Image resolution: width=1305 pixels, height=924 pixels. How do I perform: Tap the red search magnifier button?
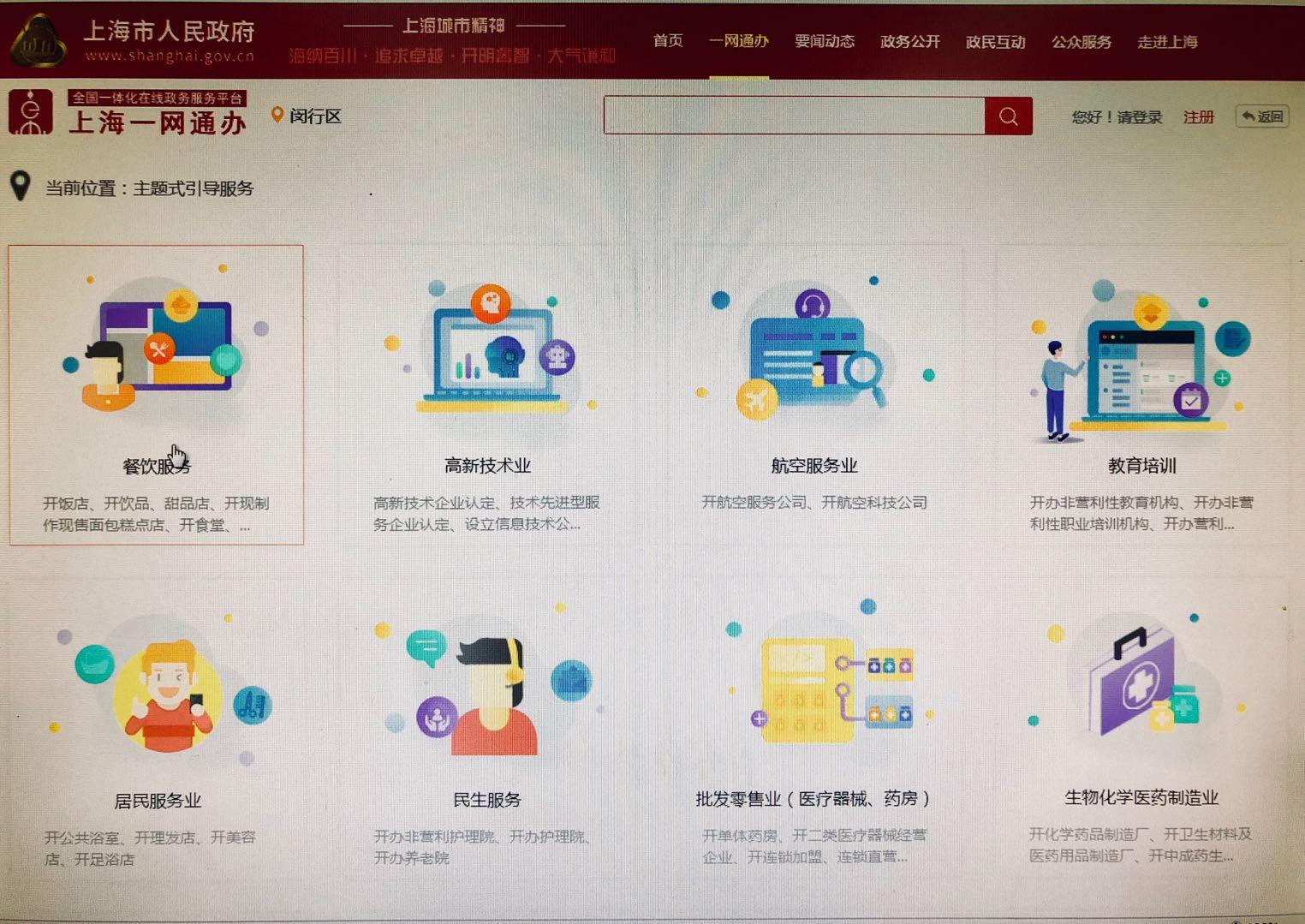click(1008, 116)
